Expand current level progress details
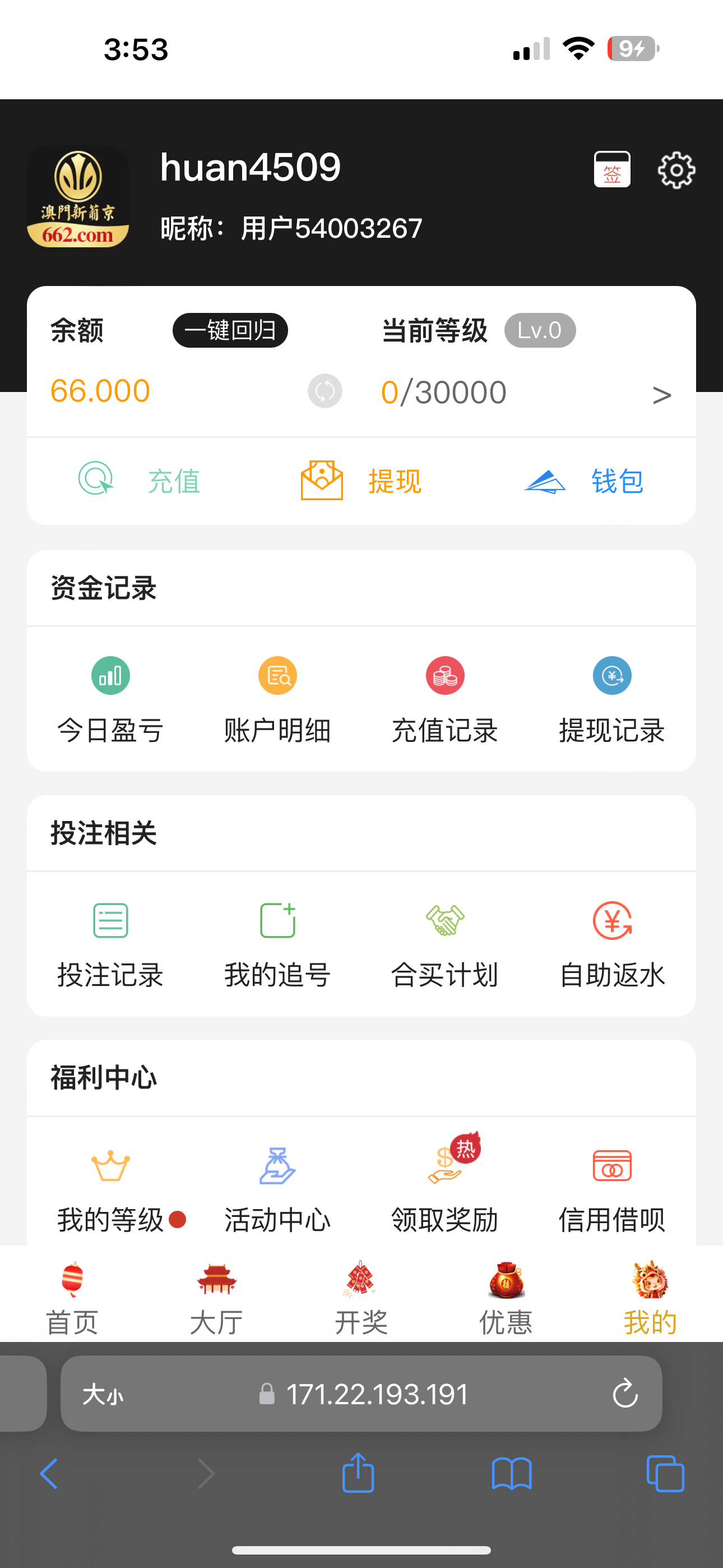 tap(661, 394)
